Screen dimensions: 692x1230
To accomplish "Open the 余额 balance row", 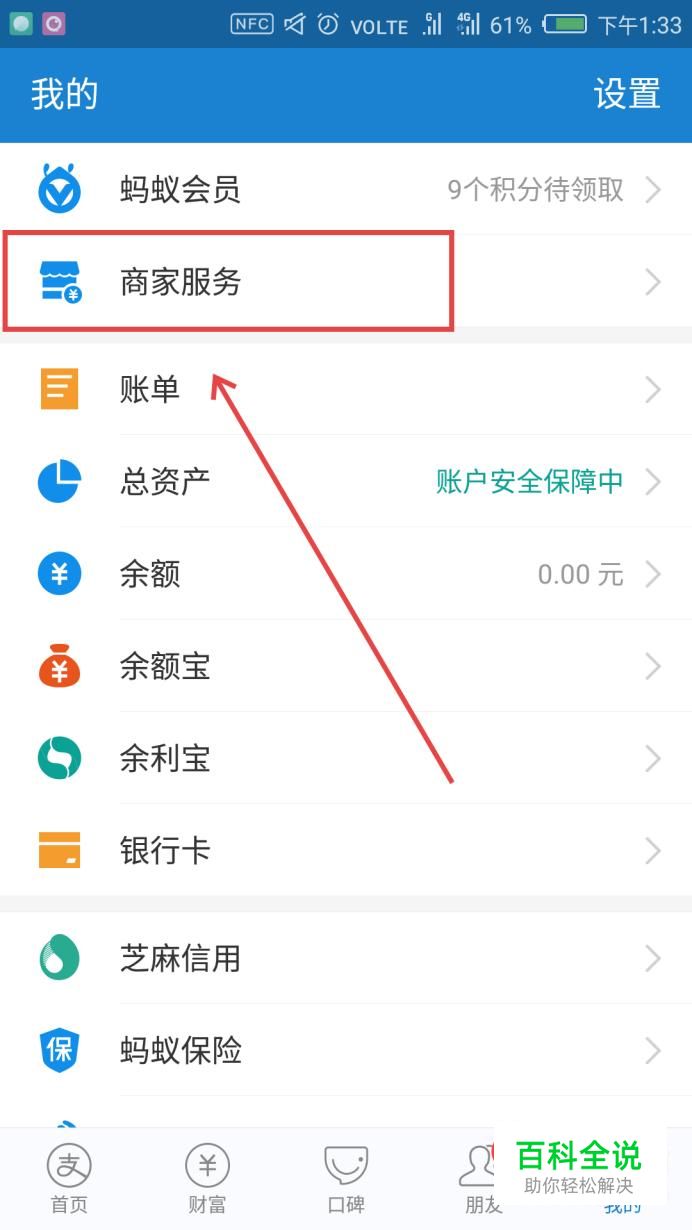I will click(345, 574).
